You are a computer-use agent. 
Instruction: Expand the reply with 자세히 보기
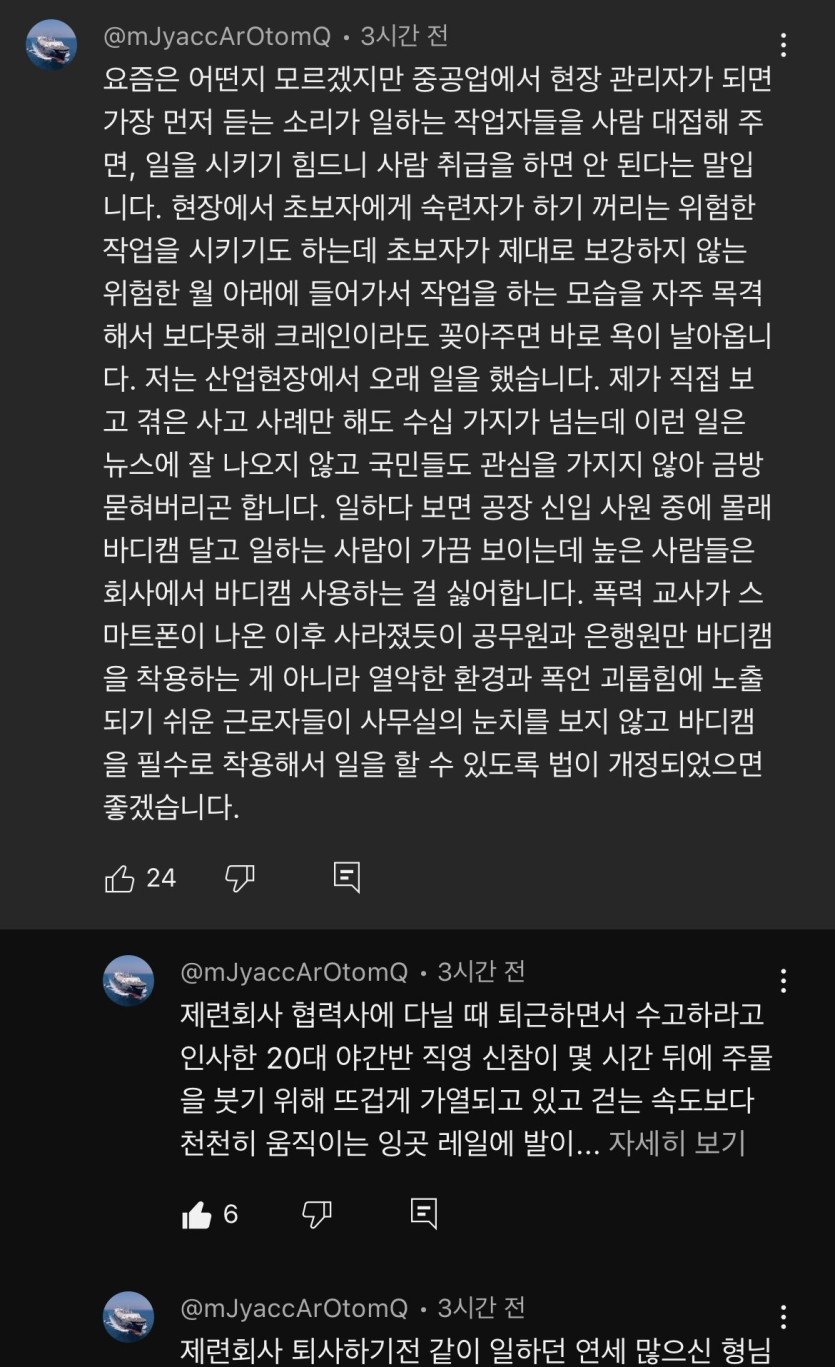(677, 1143)
